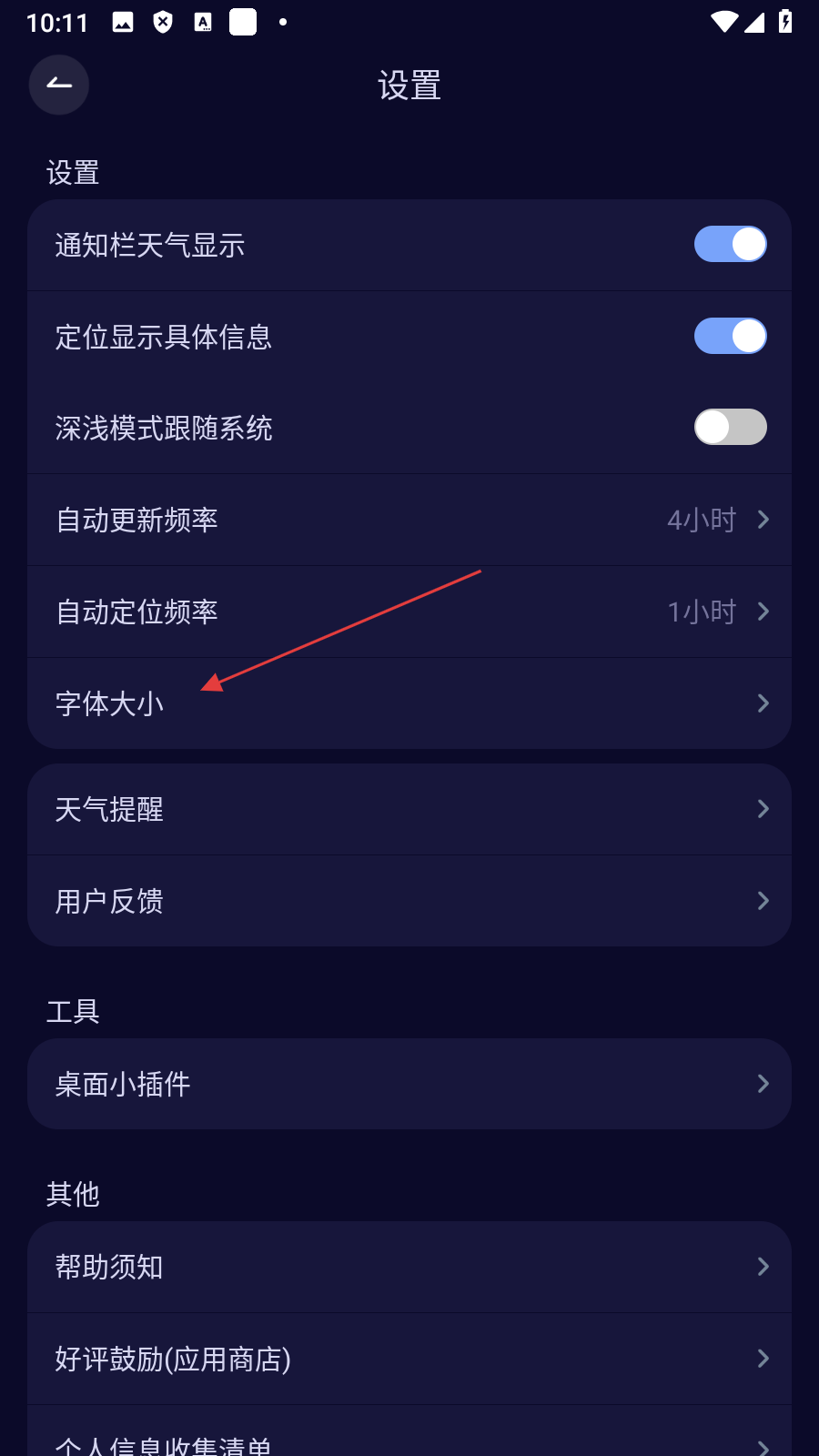Enable 深浅模式跟随系统 switch
Viewport: 819px width, 1456px height.
730,427
